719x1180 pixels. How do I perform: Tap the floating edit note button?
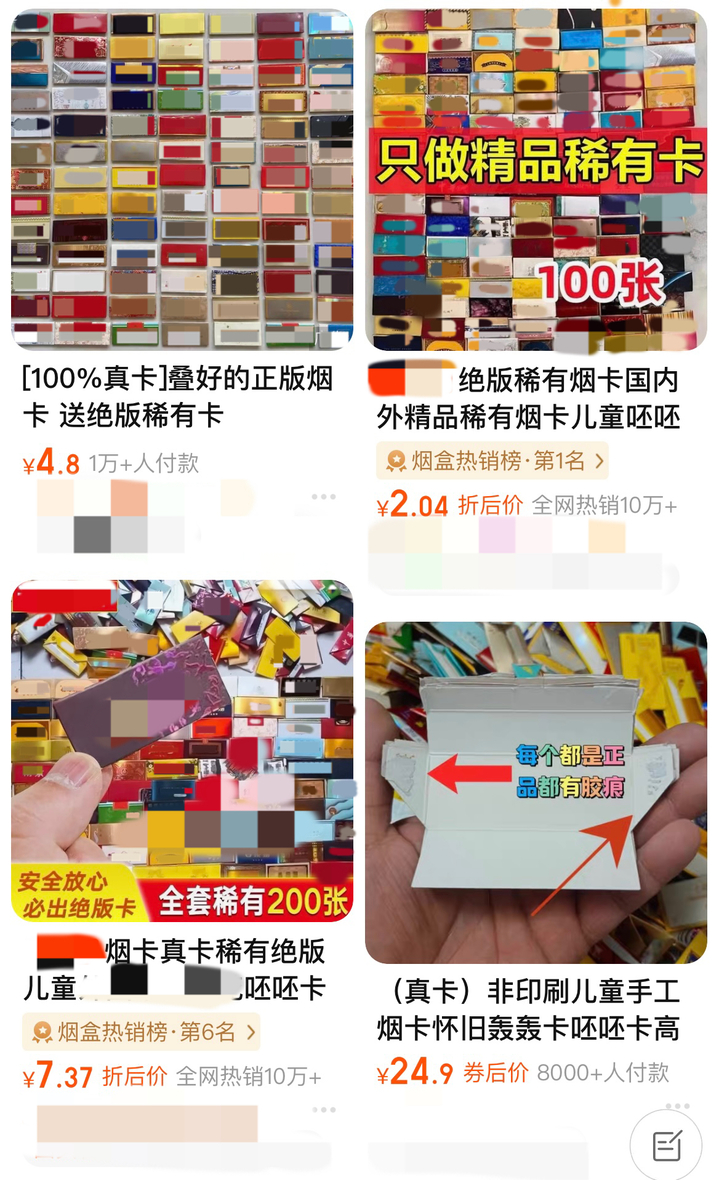point(668,1144)
